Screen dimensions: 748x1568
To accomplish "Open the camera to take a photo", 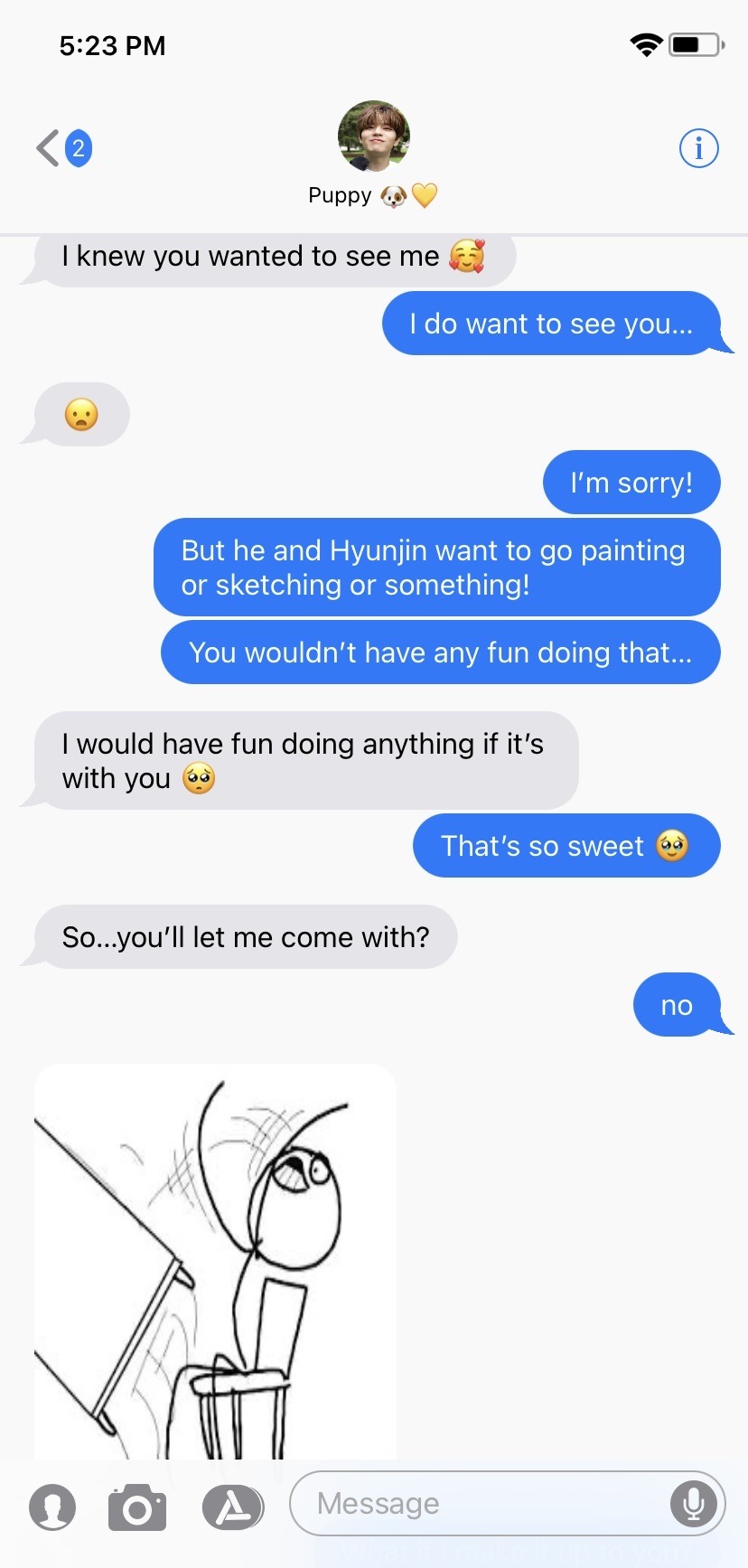I will point(137,1507).
